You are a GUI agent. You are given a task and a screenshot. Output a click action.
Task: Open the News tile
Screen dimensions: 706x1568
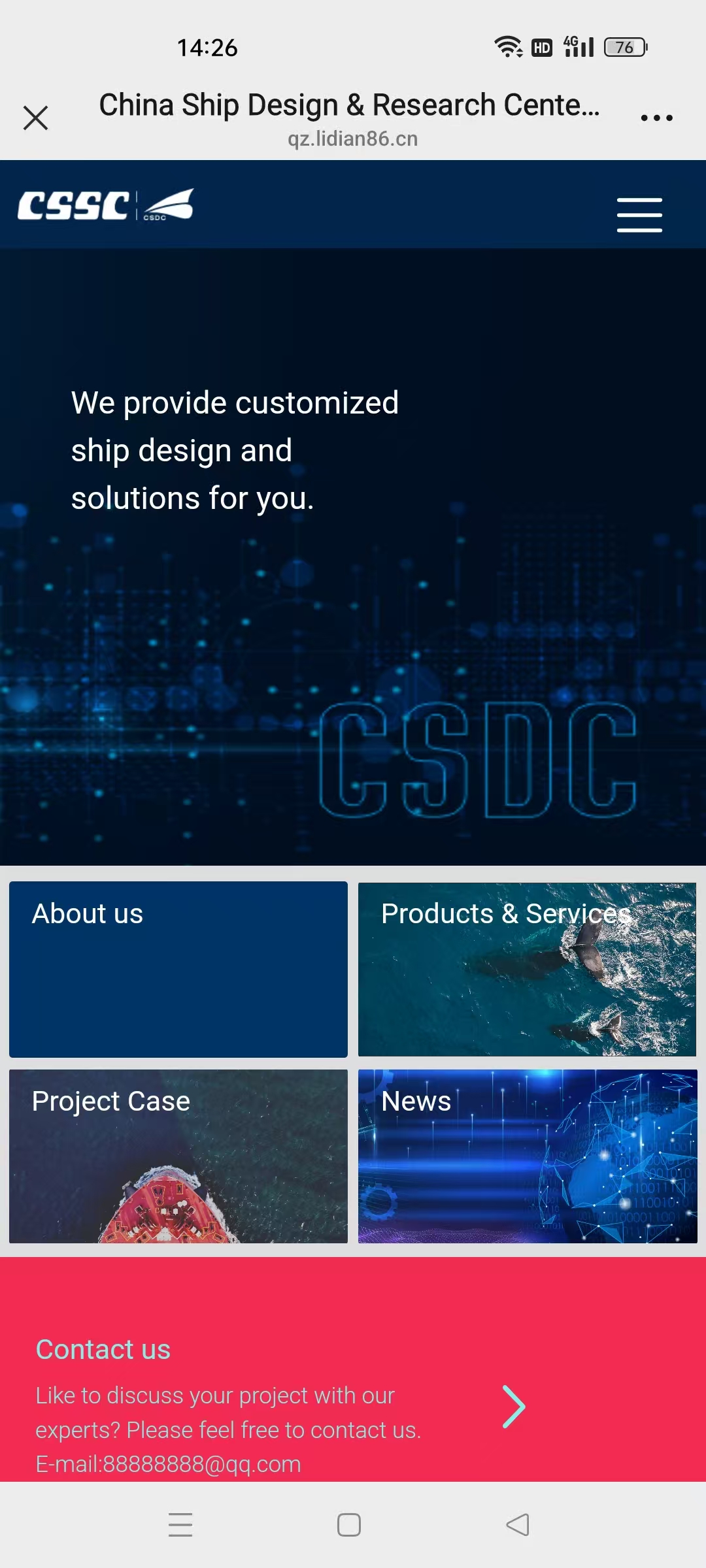tap(527, 1156)
